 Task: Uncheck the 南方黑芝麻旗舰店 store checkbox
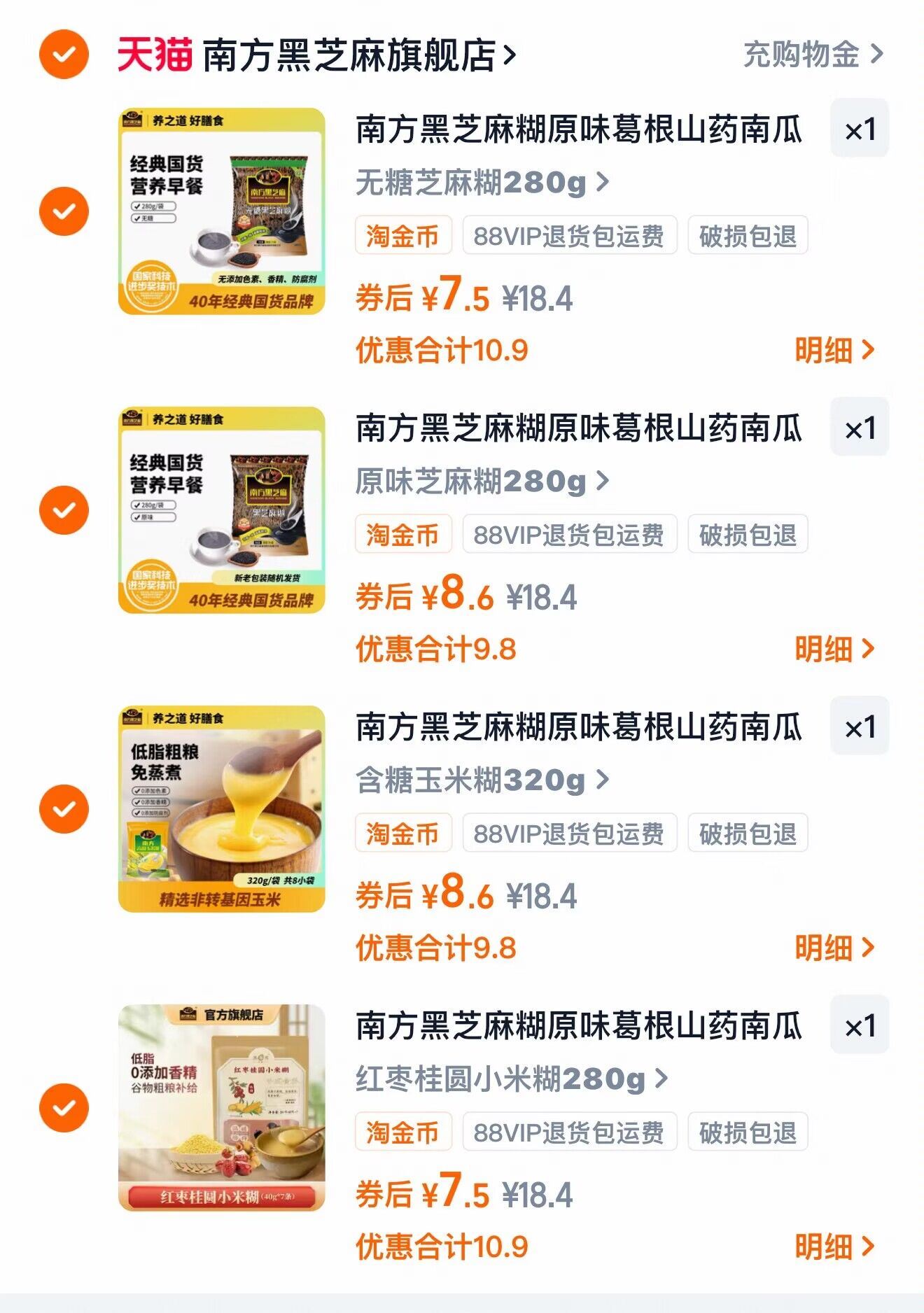64,54
